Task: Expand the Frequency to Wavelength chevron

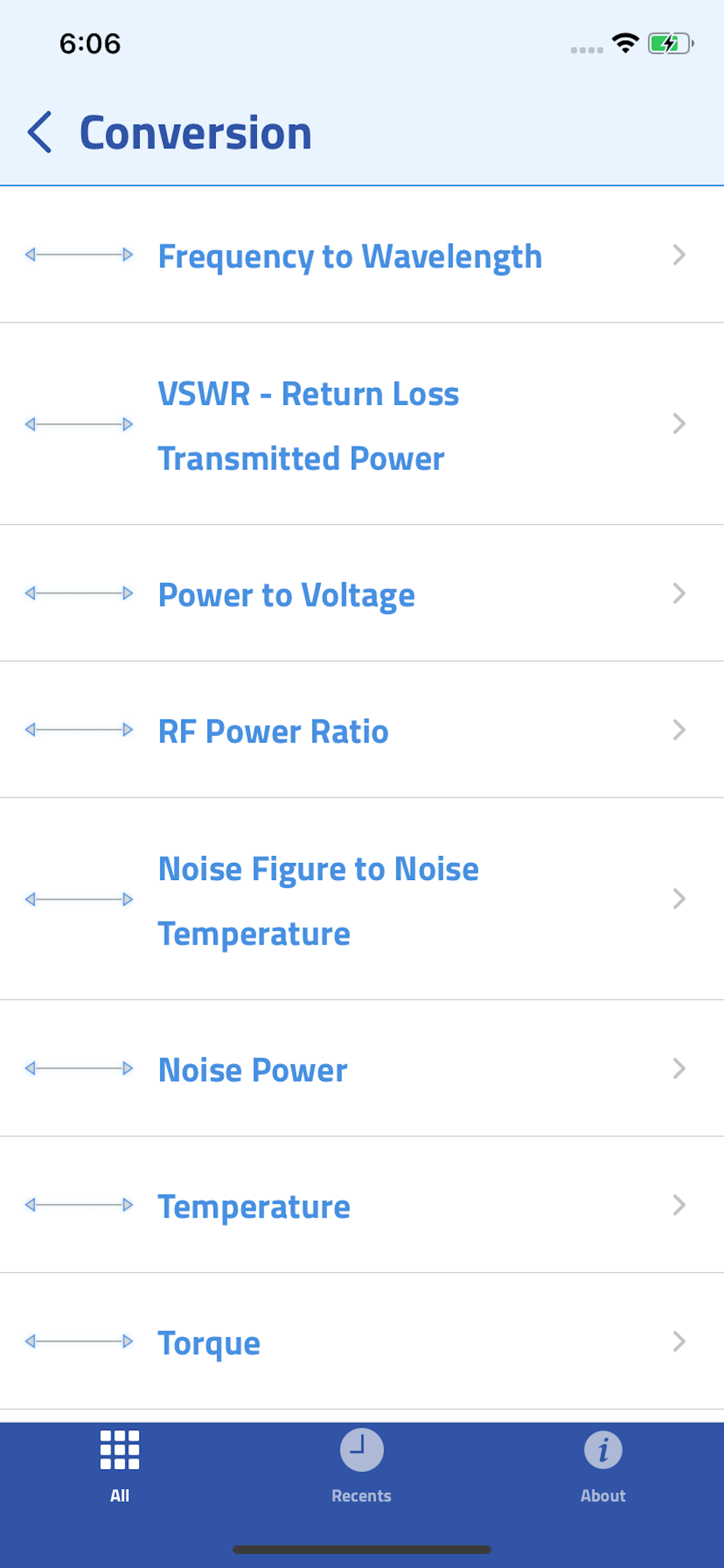Action: (680, 256)
